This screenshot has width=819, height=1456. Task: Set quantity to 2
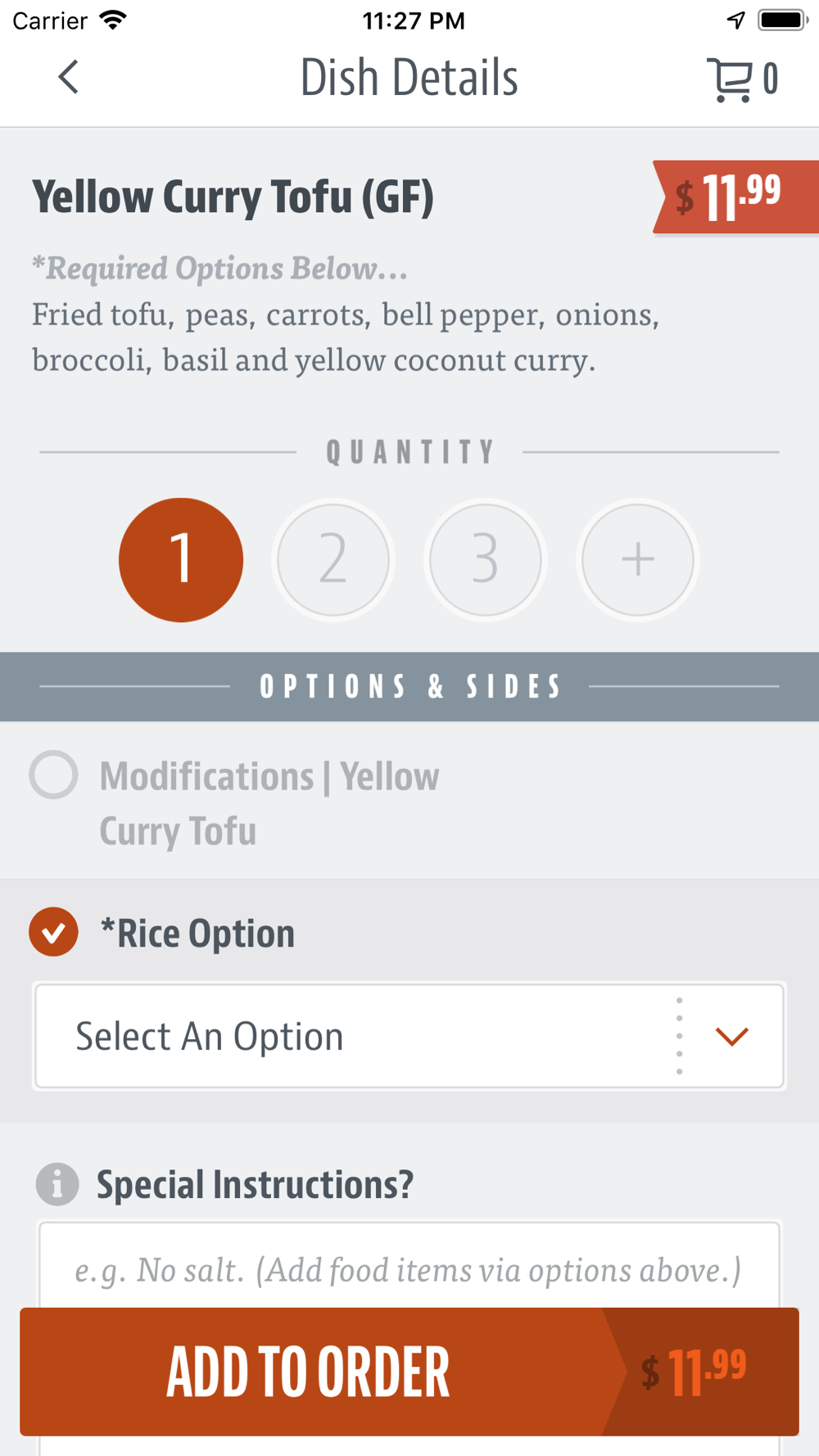pos(333,560)
